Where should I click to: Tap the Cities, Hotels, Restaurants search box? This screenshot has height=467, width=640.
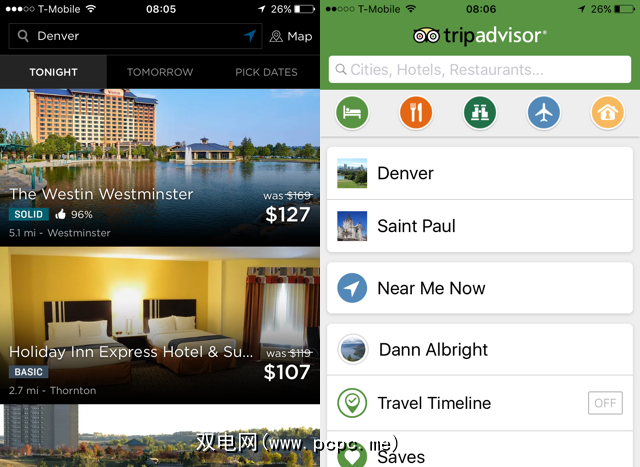pyautogui.click(x=480, y=70)
